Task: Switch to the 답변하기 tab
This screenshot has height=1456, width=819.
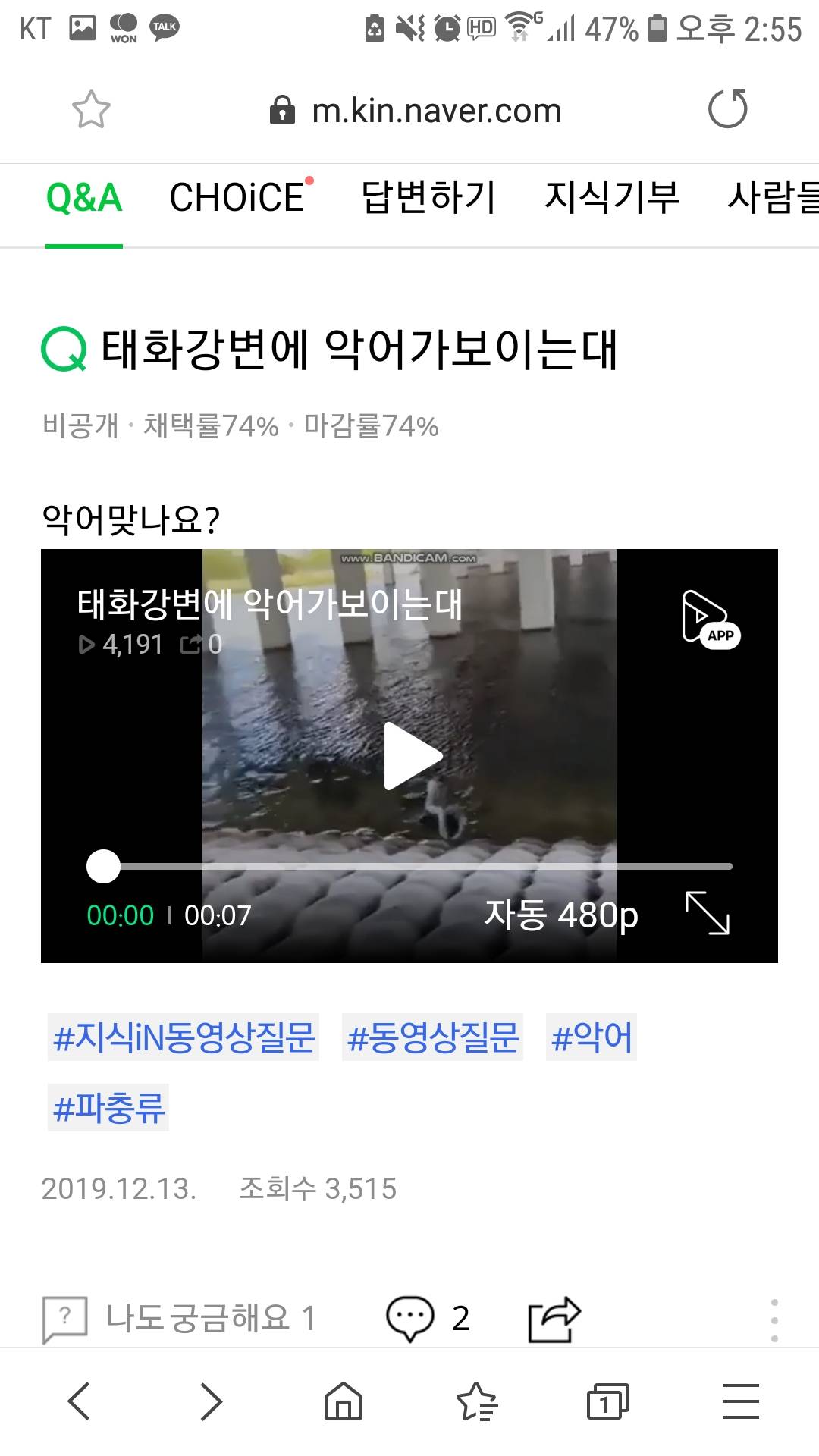Action: pyautogui.click(x=428, y=198)
